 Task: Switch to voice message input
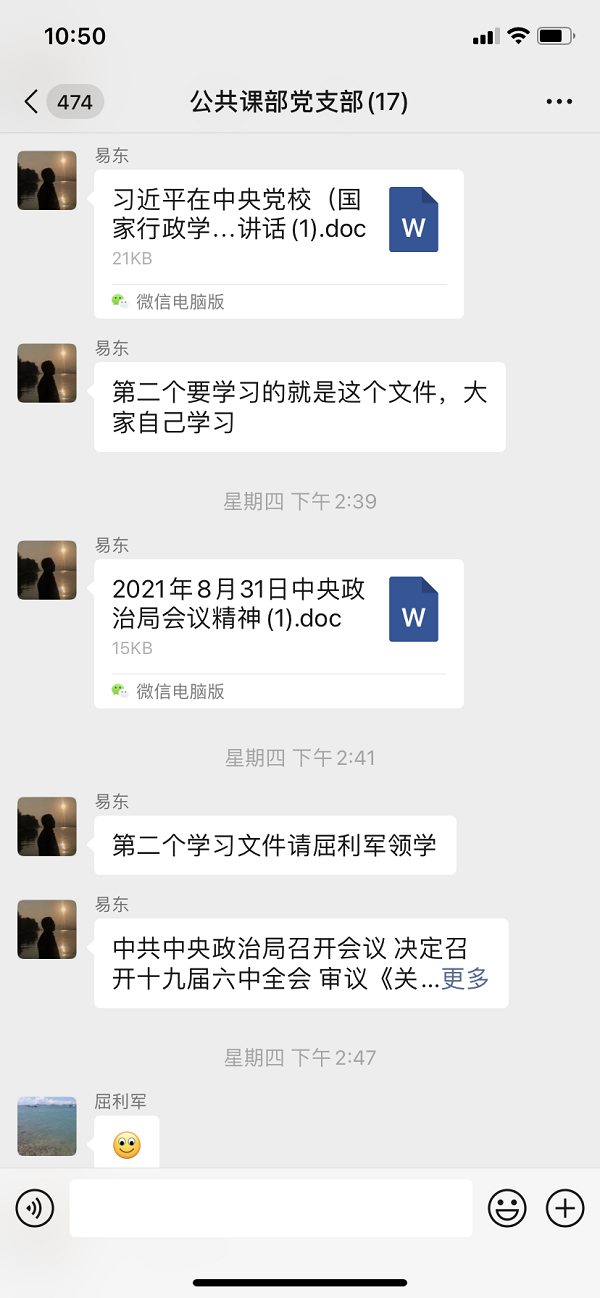point(35,1208)
